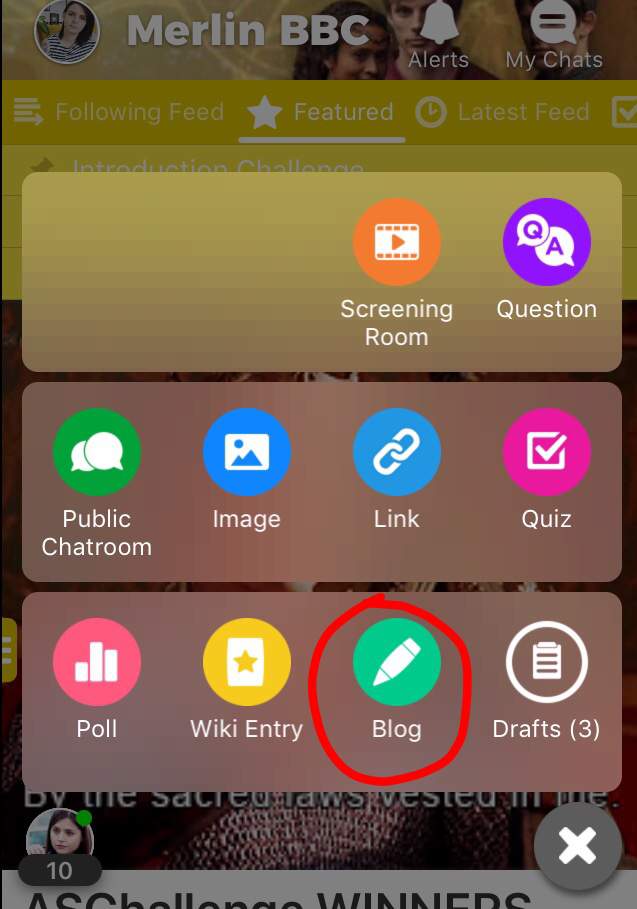
Task: Write a new Blog post
Action: pos(396,663)
